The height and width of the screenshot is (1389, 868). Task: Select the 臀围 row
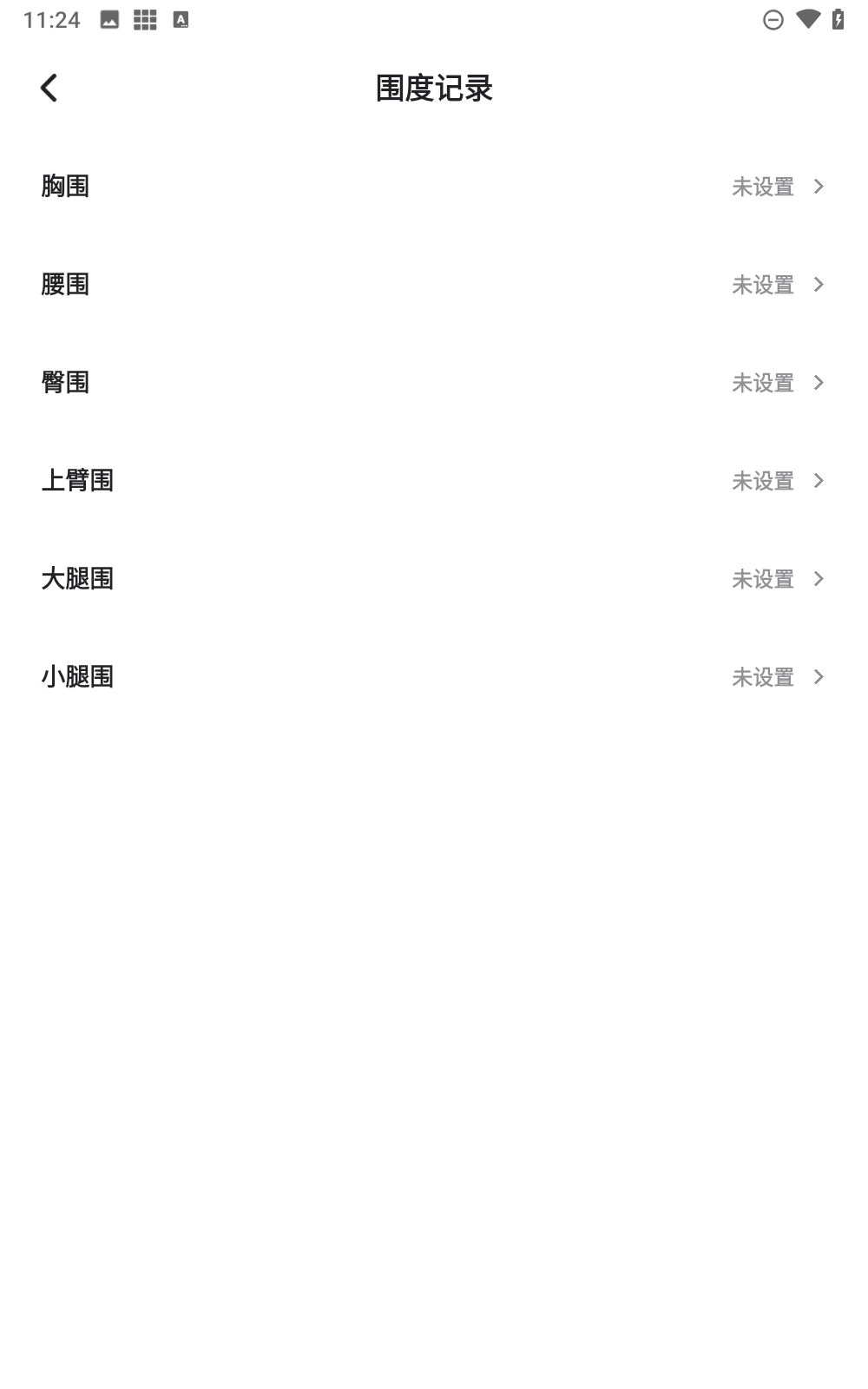click(x=432, y=383)
